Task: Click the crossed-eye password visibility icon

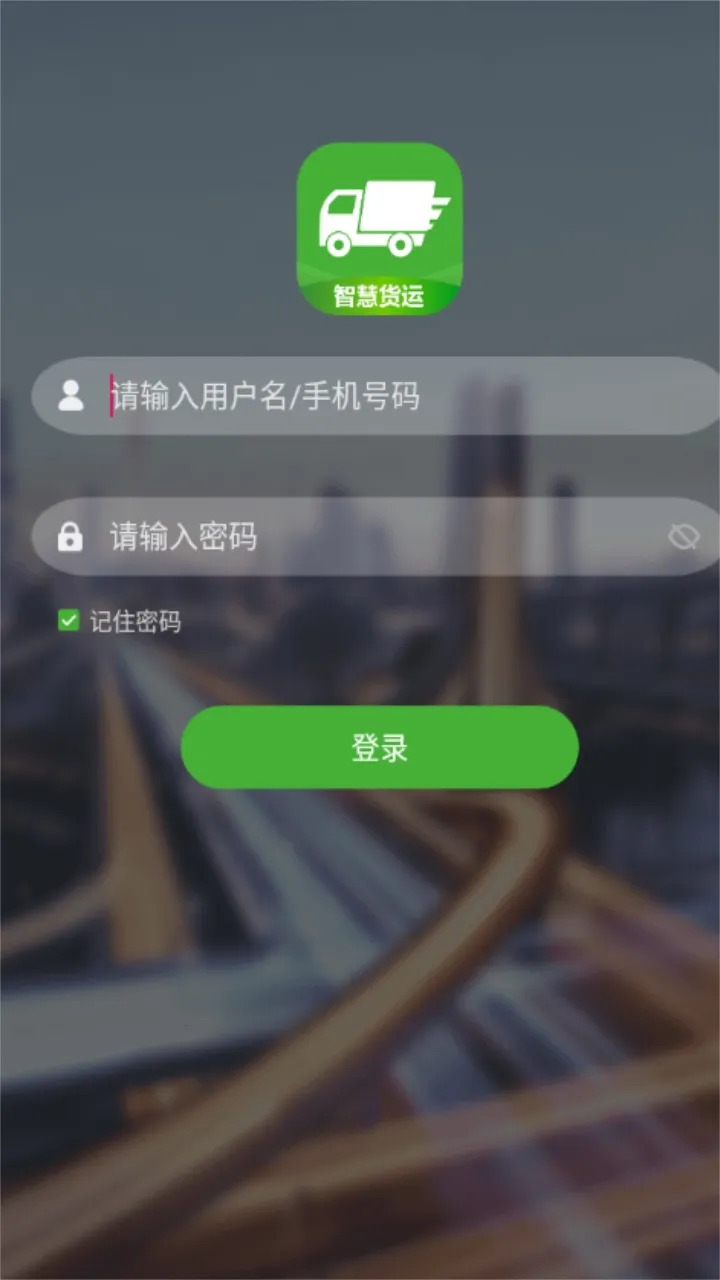Action: coord(684,537)
